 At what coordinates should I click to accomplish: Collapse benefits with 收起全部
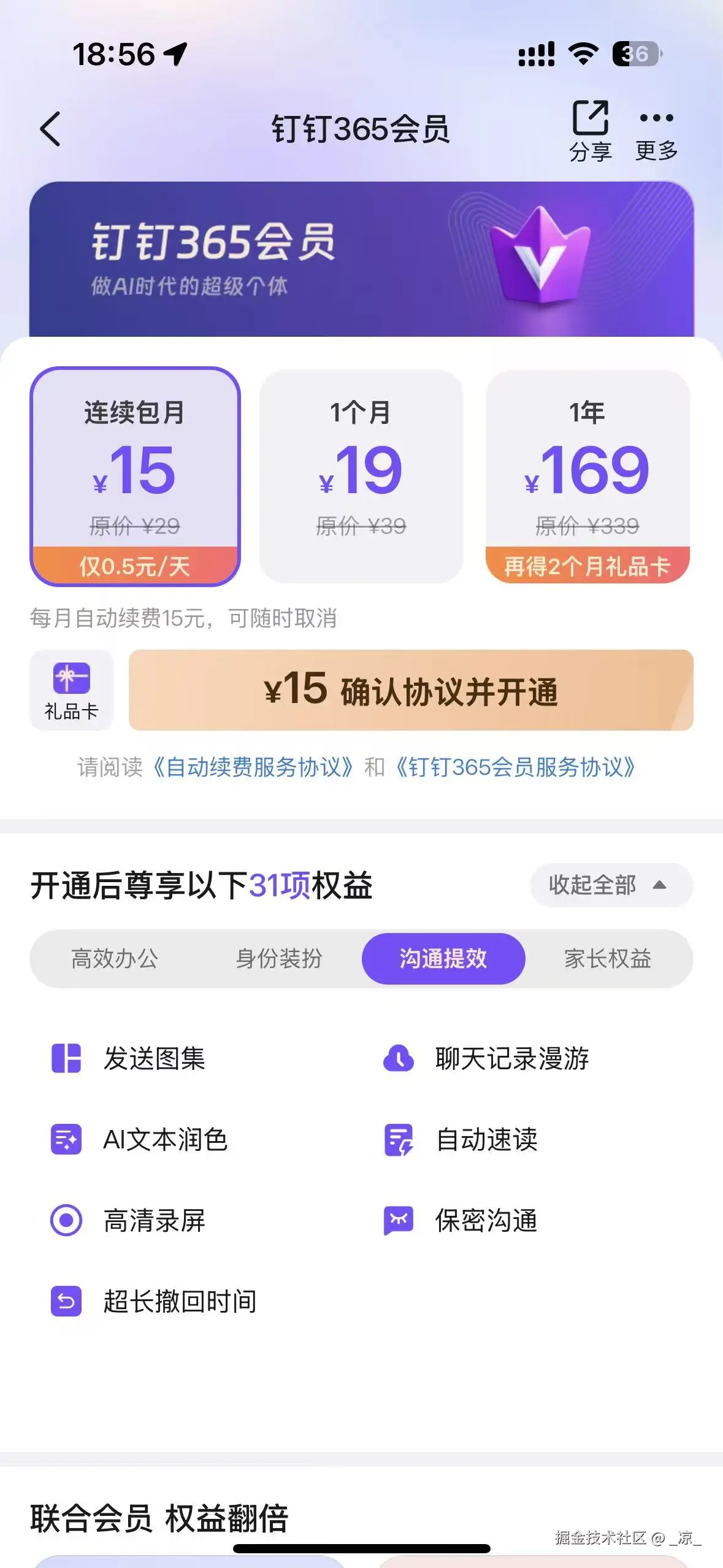click(x=610, y=886)
